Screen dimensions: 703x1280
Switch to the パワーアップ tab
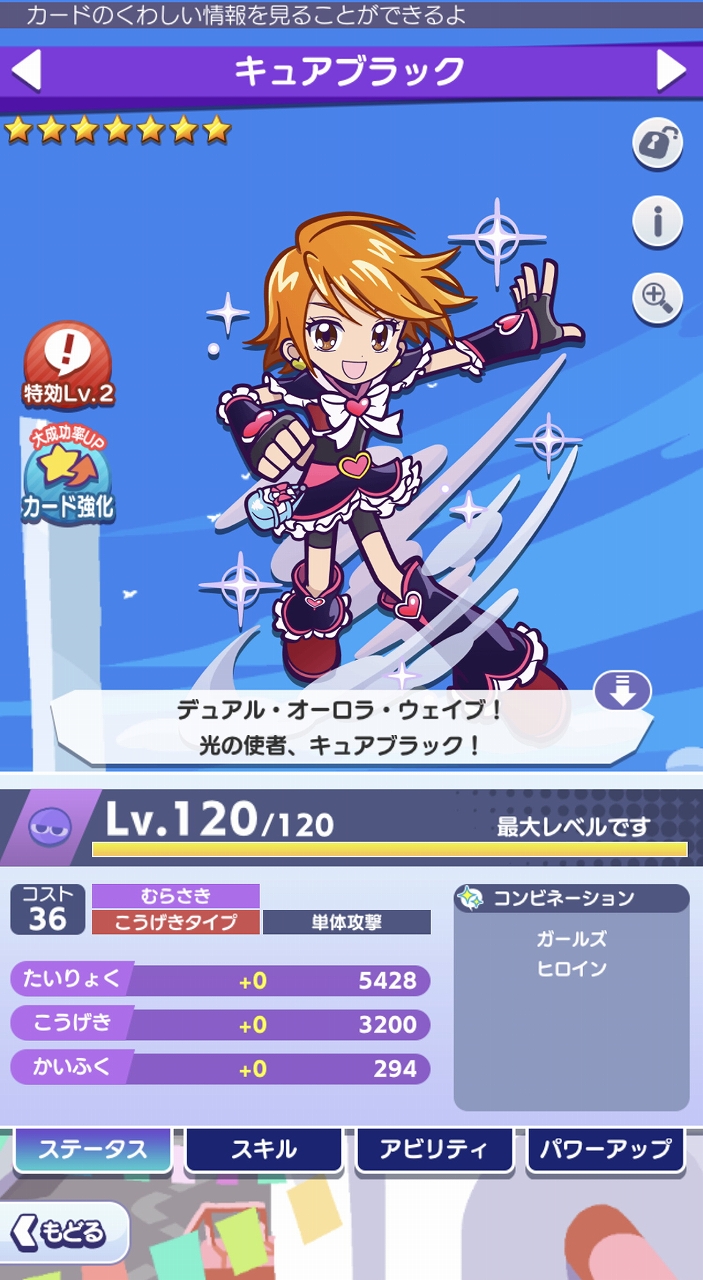point(606,1150)
